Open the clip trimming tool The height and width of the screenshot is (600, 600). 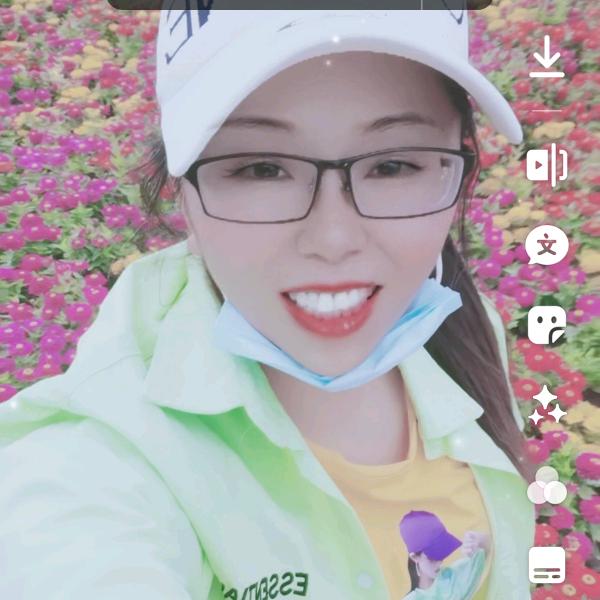[x=547, y=165]
